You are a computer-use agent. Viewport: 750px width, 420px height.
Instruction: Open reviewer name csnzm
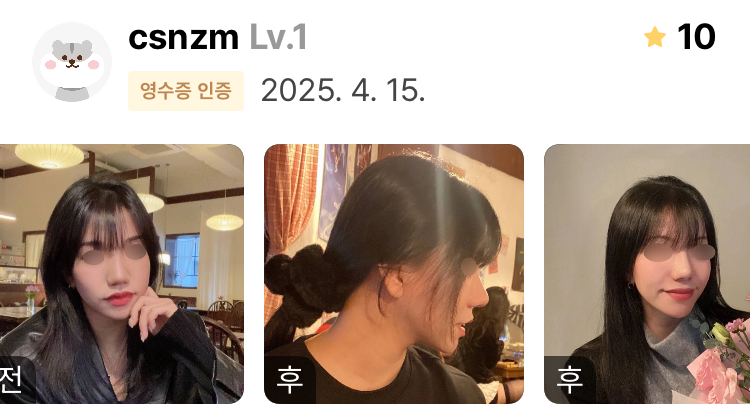click(183, 38)
